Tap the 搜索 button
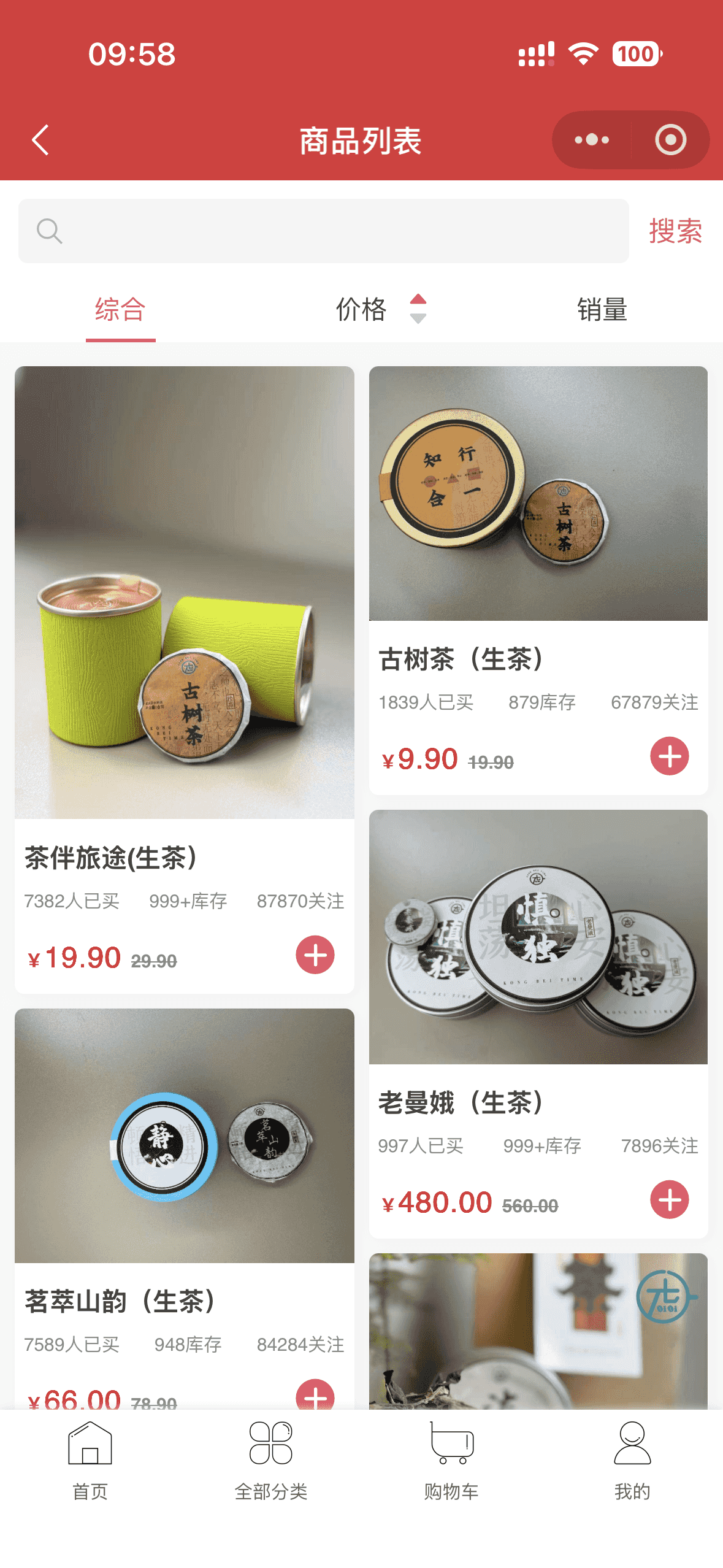The height and width of the screenshot is (1568, 723). [x=675, y=231]
